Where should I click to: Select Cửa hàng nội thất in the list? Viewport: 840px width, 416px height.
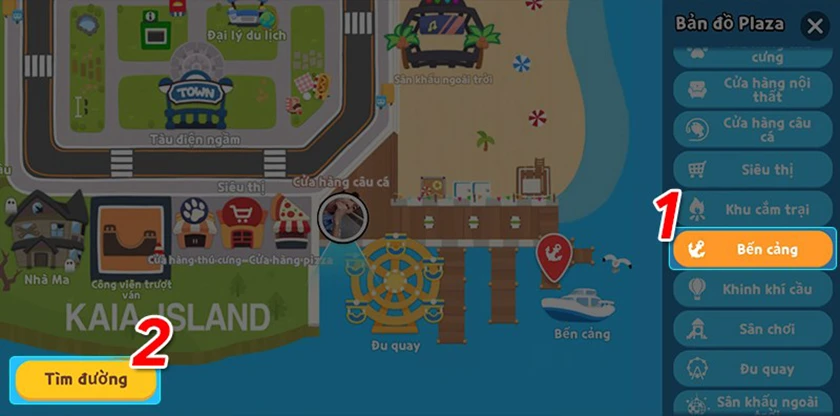point(752,90)
